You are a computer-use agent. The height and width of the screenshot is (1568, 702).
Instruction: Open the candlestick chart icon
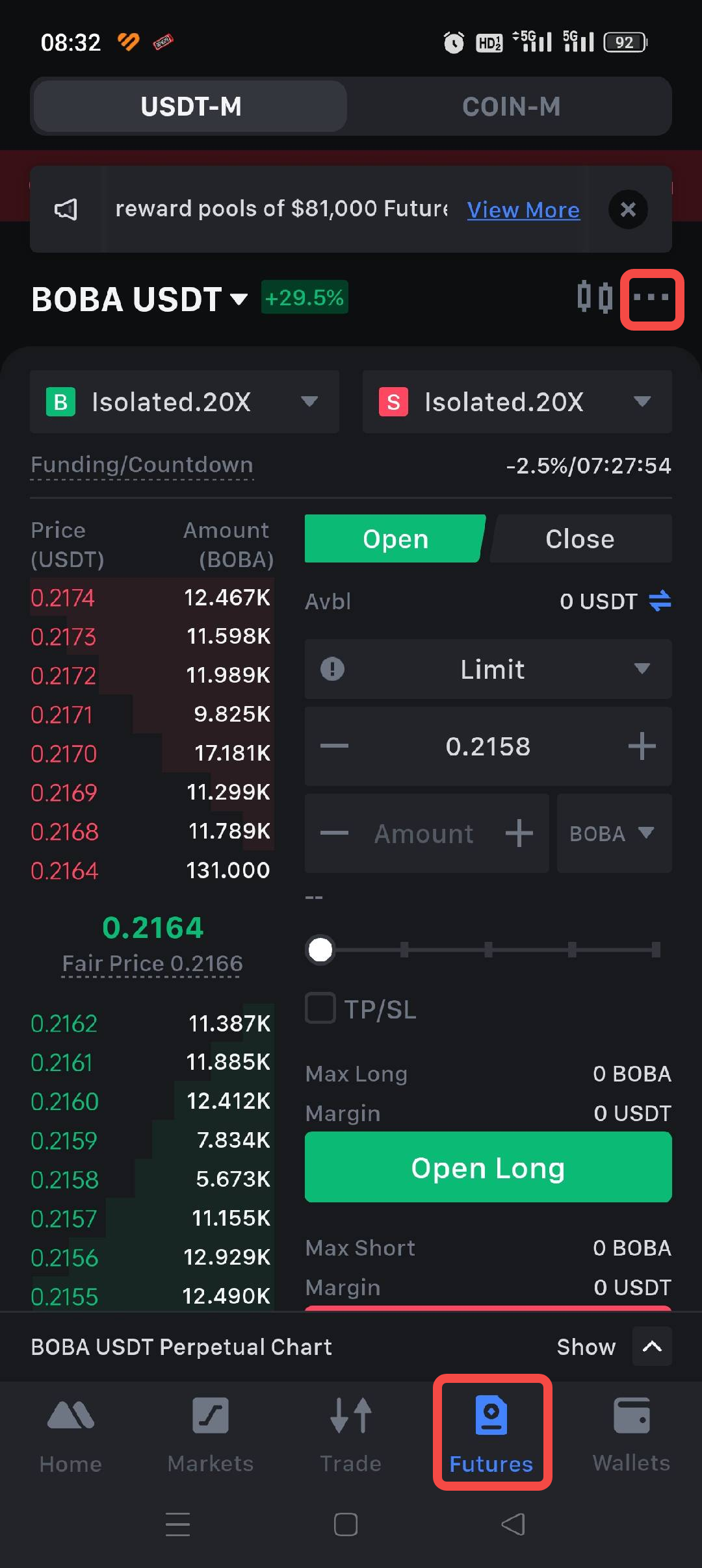(x=595, y=297)
